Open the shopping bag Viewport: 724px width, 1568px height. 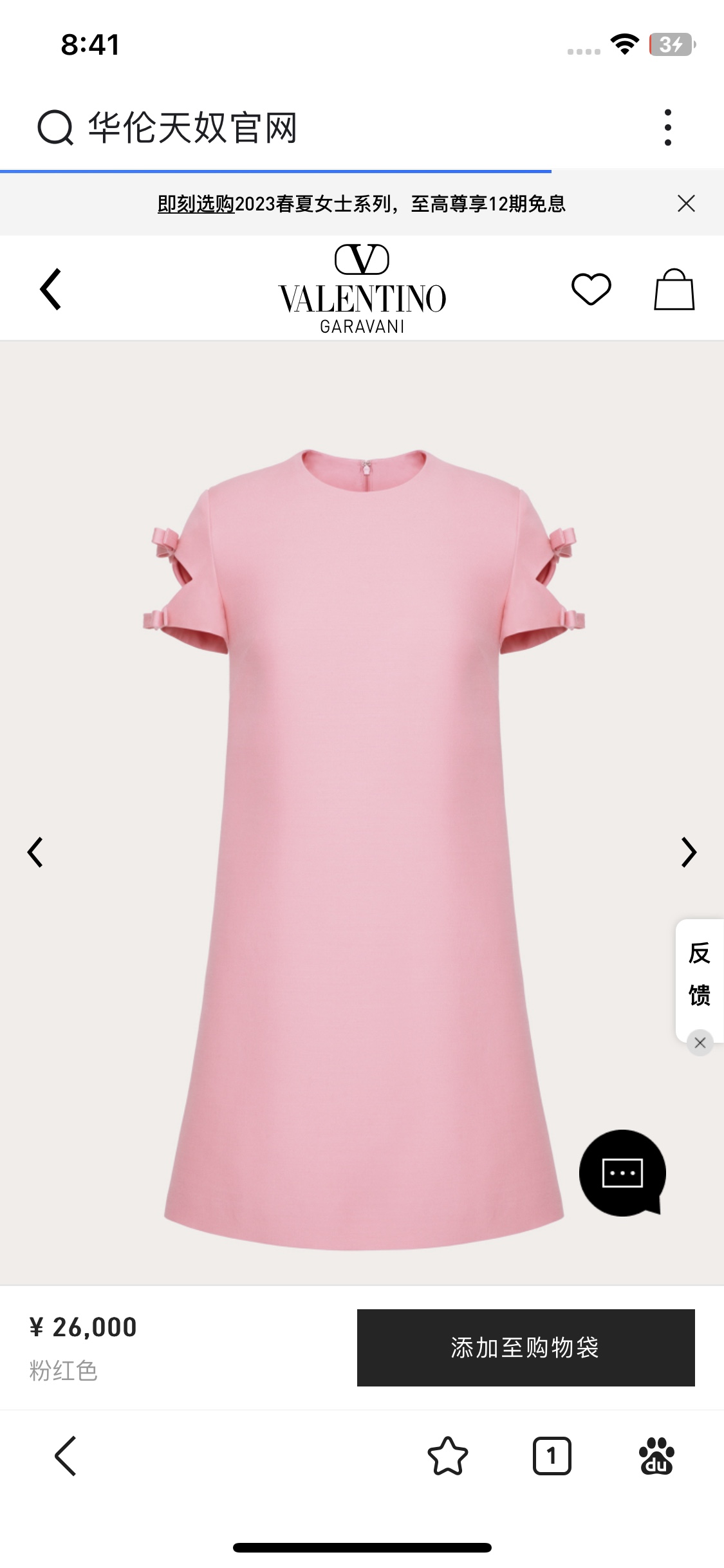(674, 289)
